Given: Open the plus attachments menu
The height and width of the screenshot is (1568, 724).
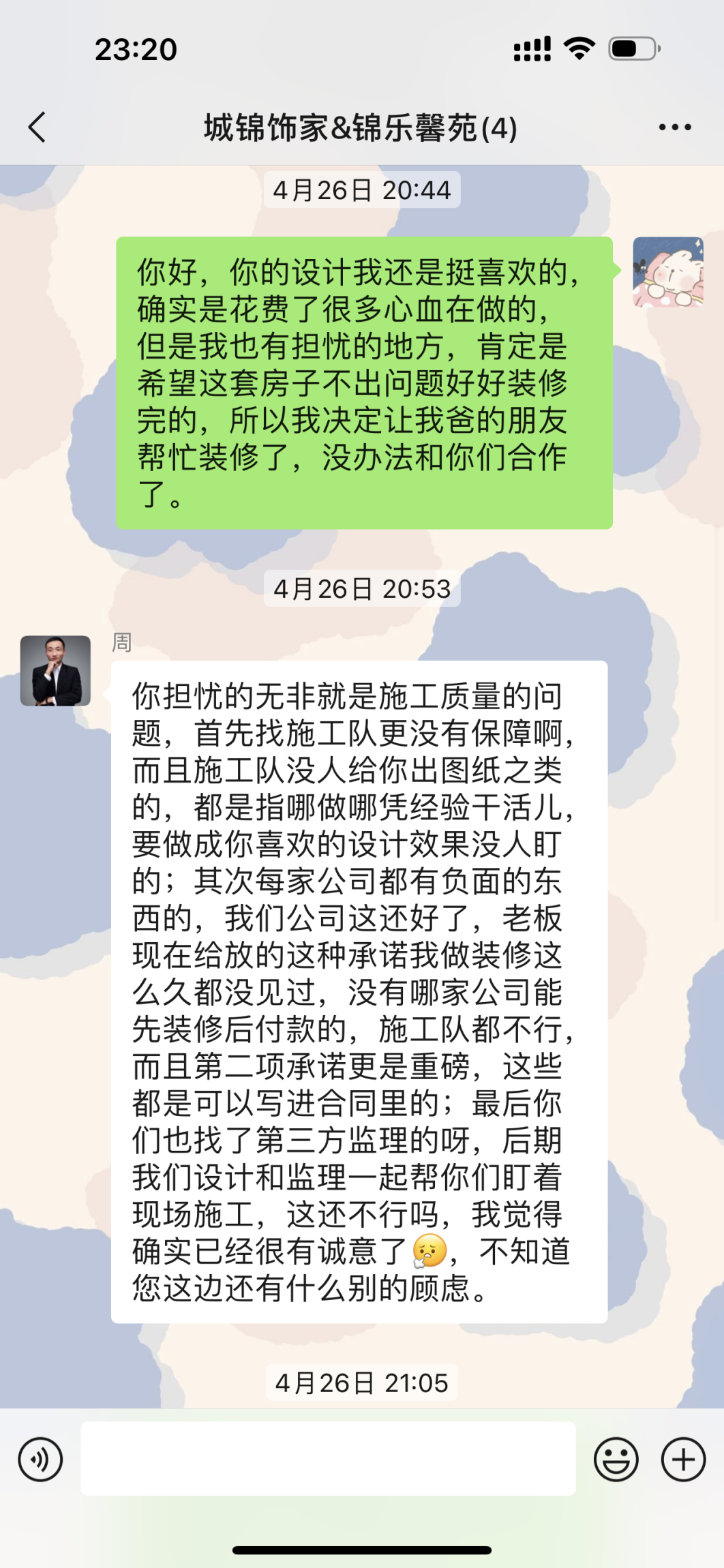Looking at the screenshot, I should tap(683, 1460).
